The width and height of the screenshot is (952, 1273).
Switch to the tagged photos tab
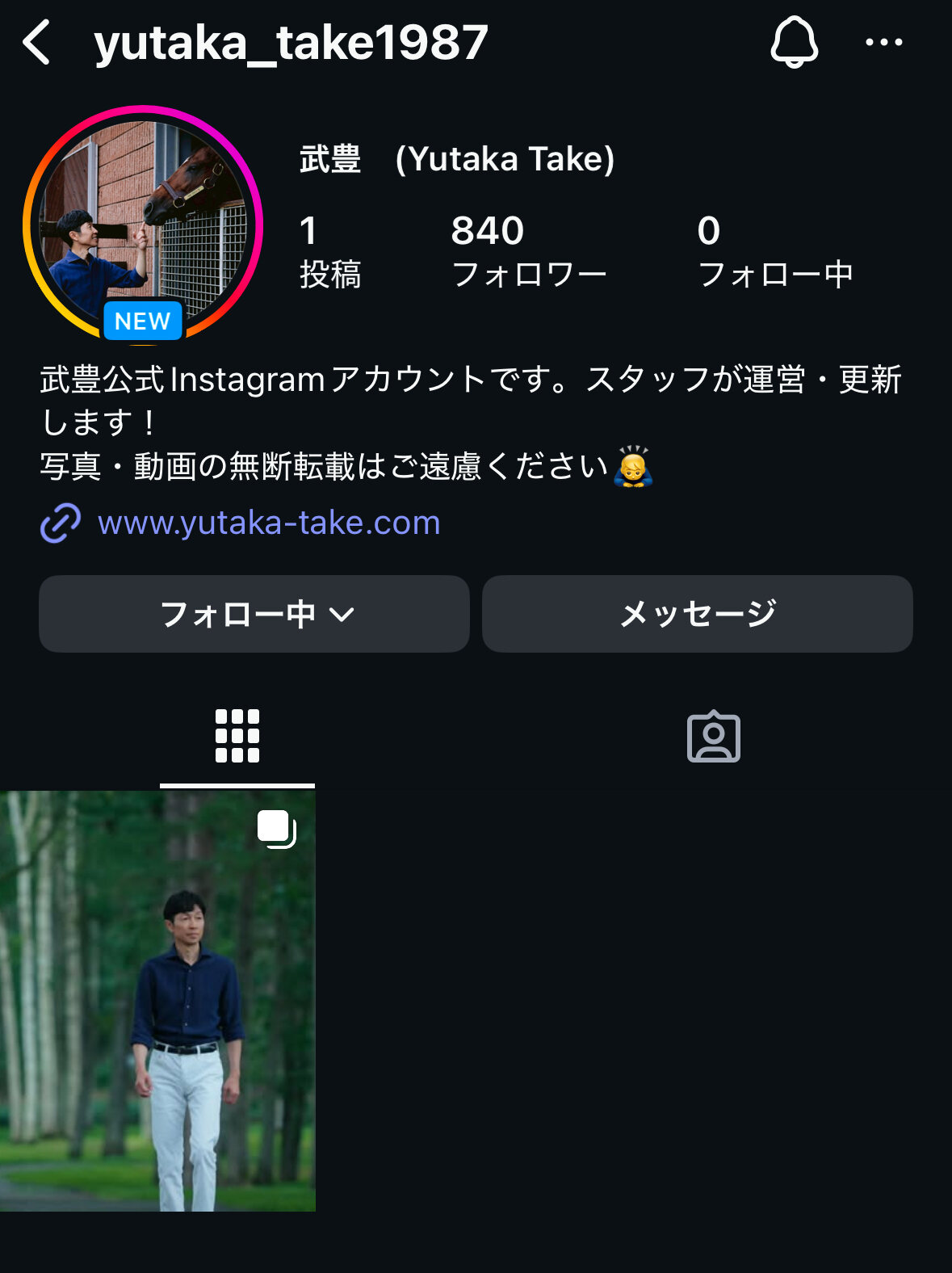713,736
